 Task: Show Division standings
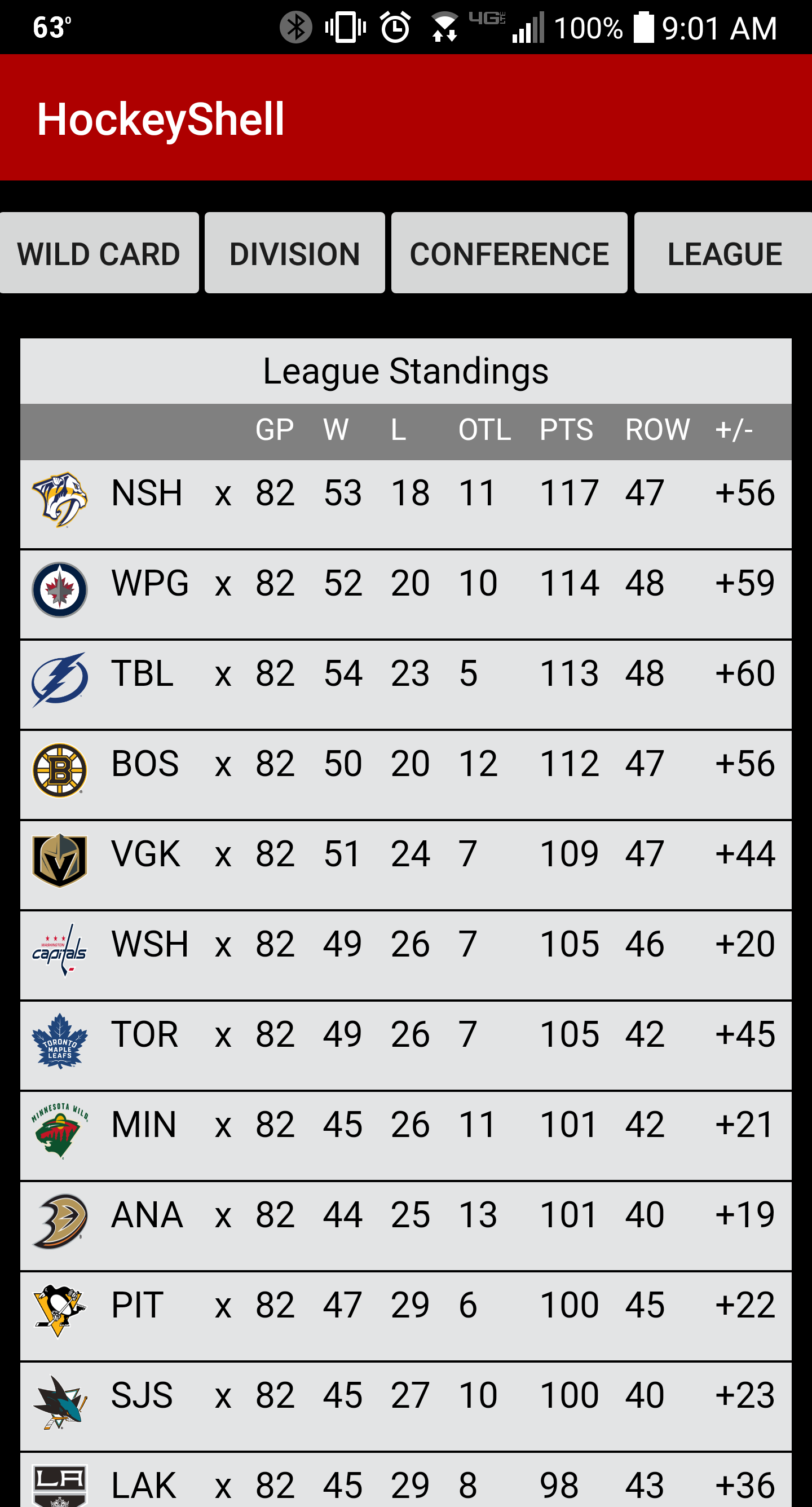295,253
